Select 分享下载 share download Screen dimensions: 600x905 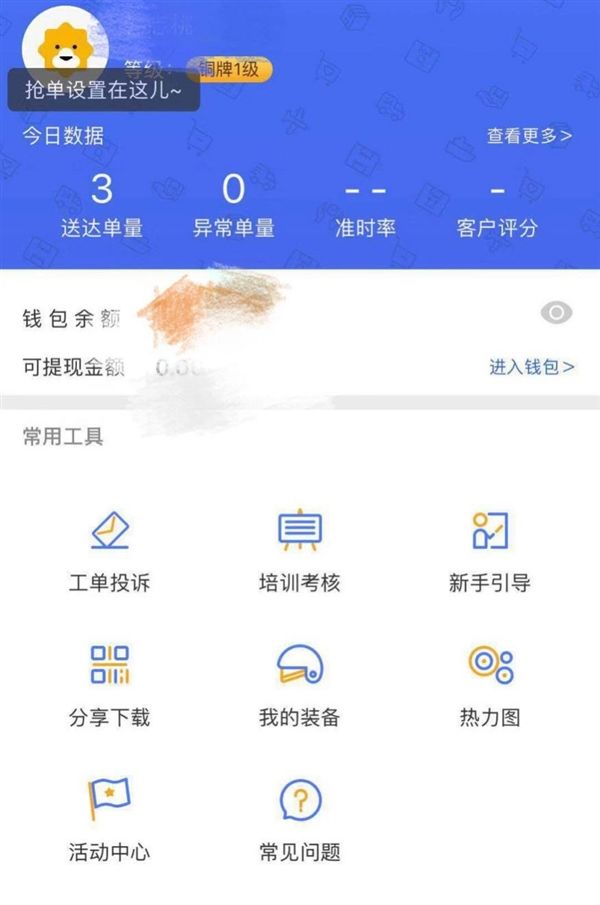click(x=110, y=685)
